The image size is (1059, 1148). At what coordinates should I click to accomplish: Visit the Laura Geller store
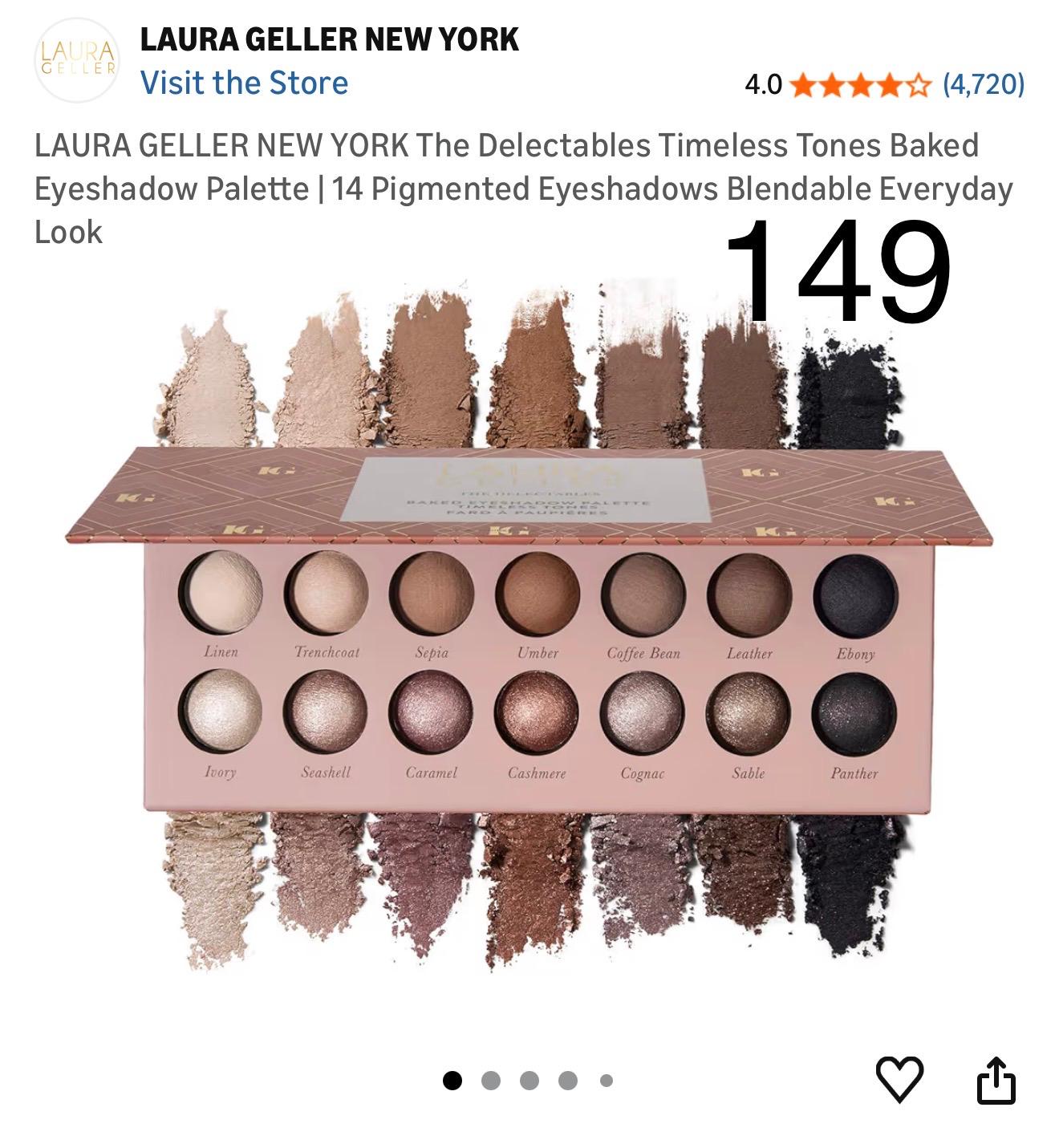pos(244,83)
